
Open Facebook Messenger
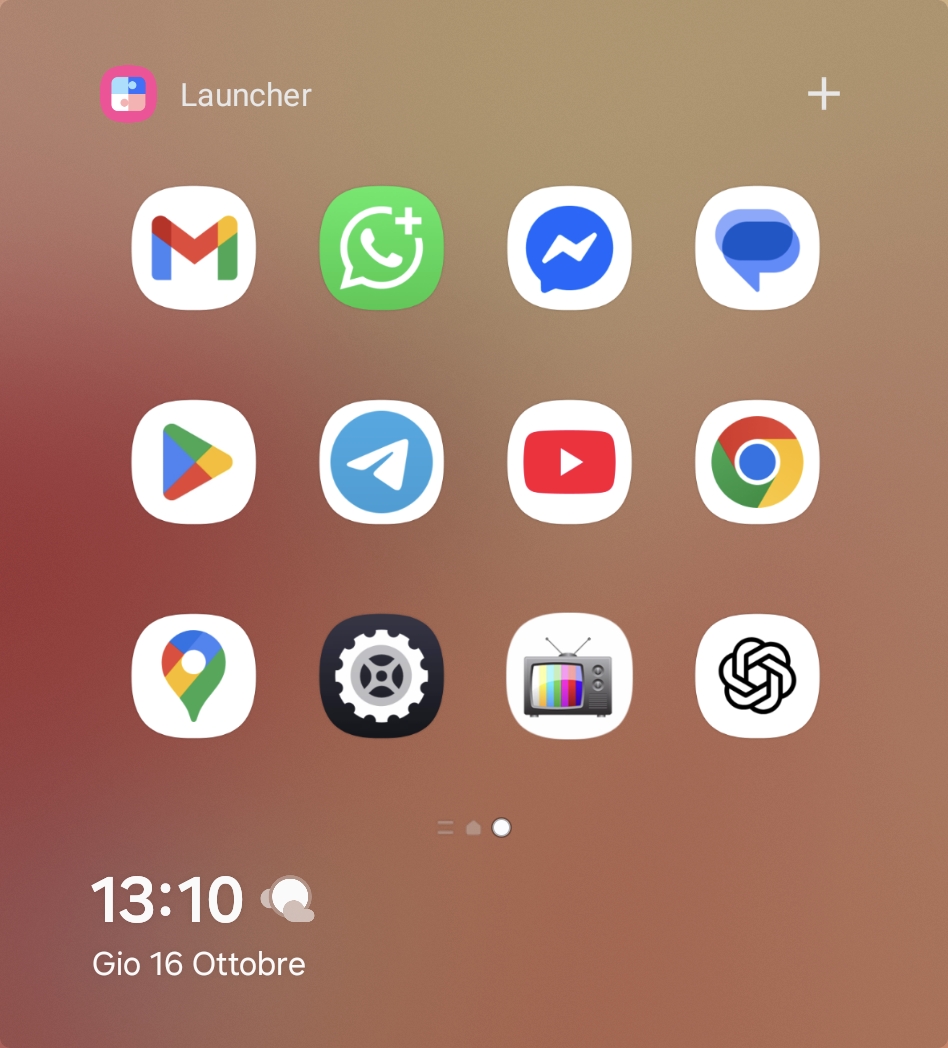[x=569, y=248]
